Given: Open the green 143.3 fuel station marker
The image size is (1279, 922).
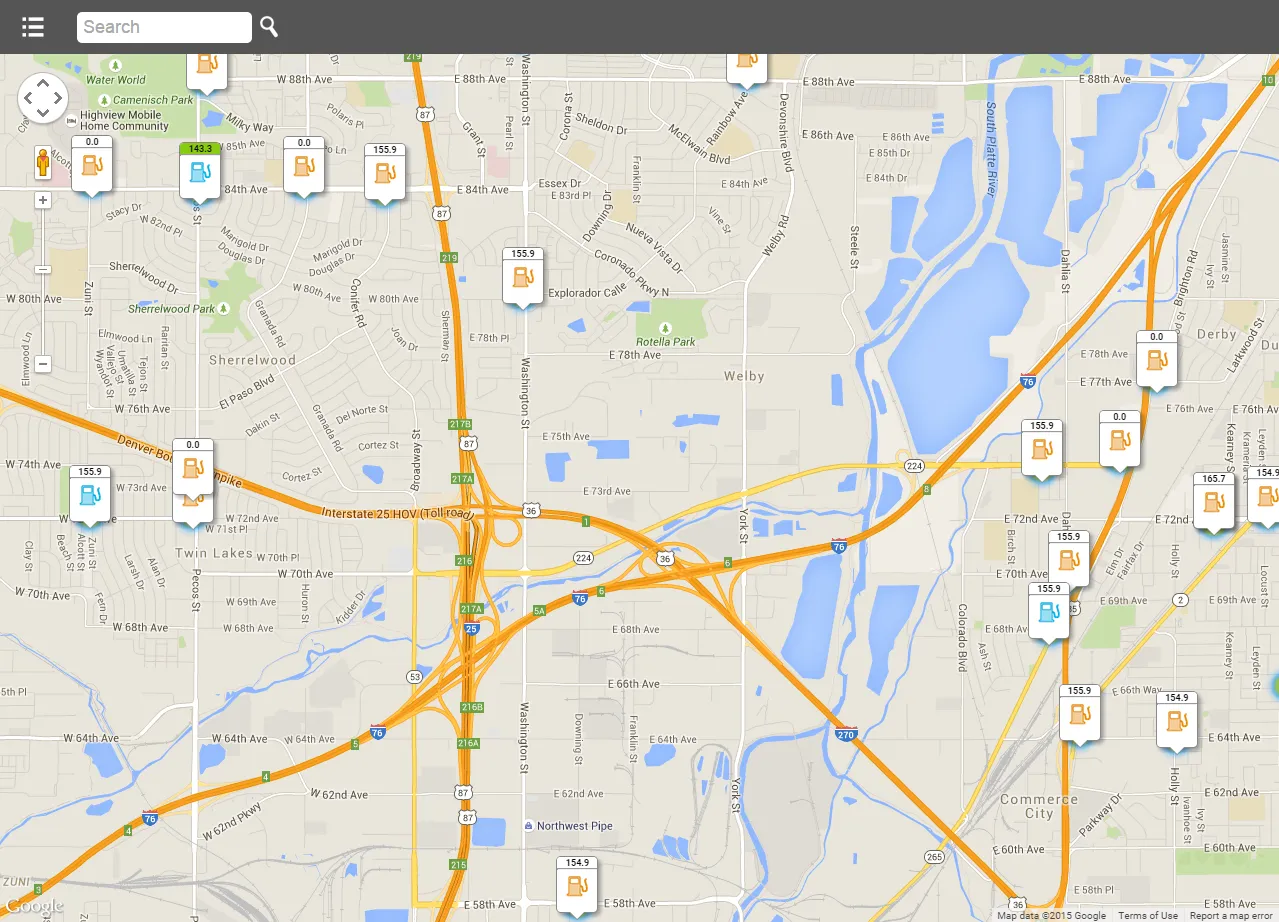Looking at the screenshot, I should (200, 173).
